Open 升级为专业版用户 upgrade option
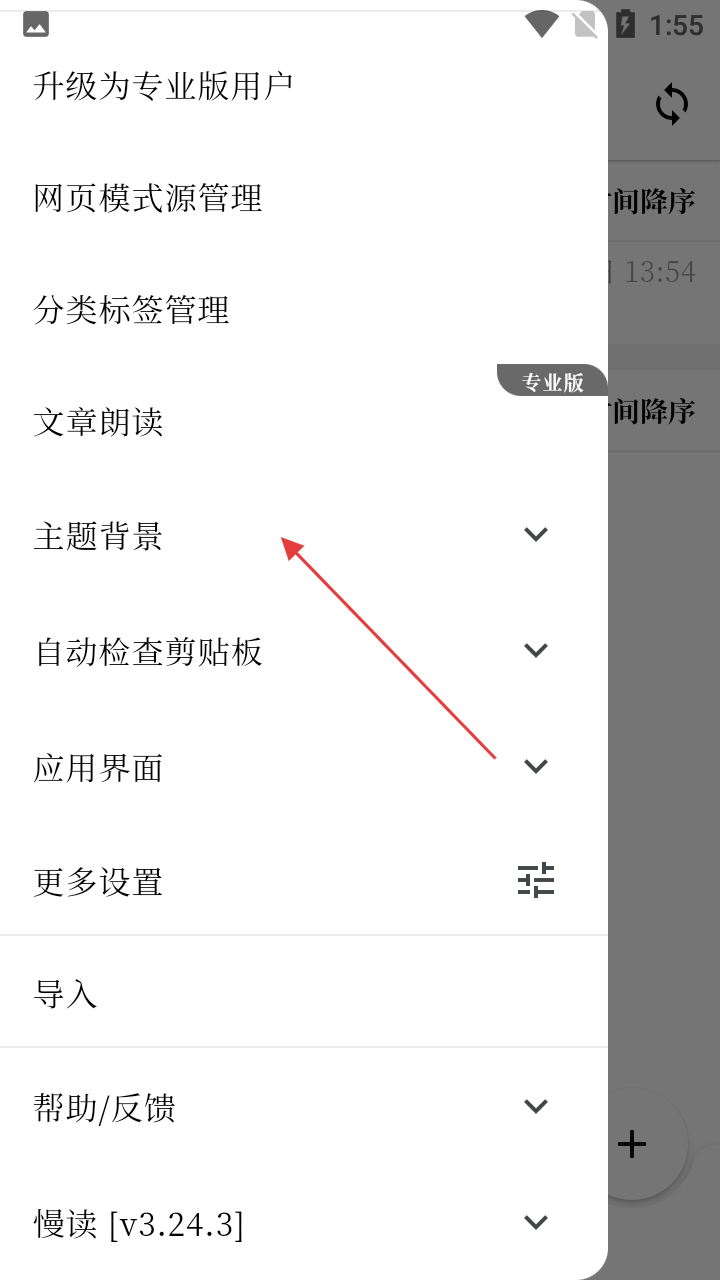This screenshot has height=1280, width=720. [x=163, y=86]
